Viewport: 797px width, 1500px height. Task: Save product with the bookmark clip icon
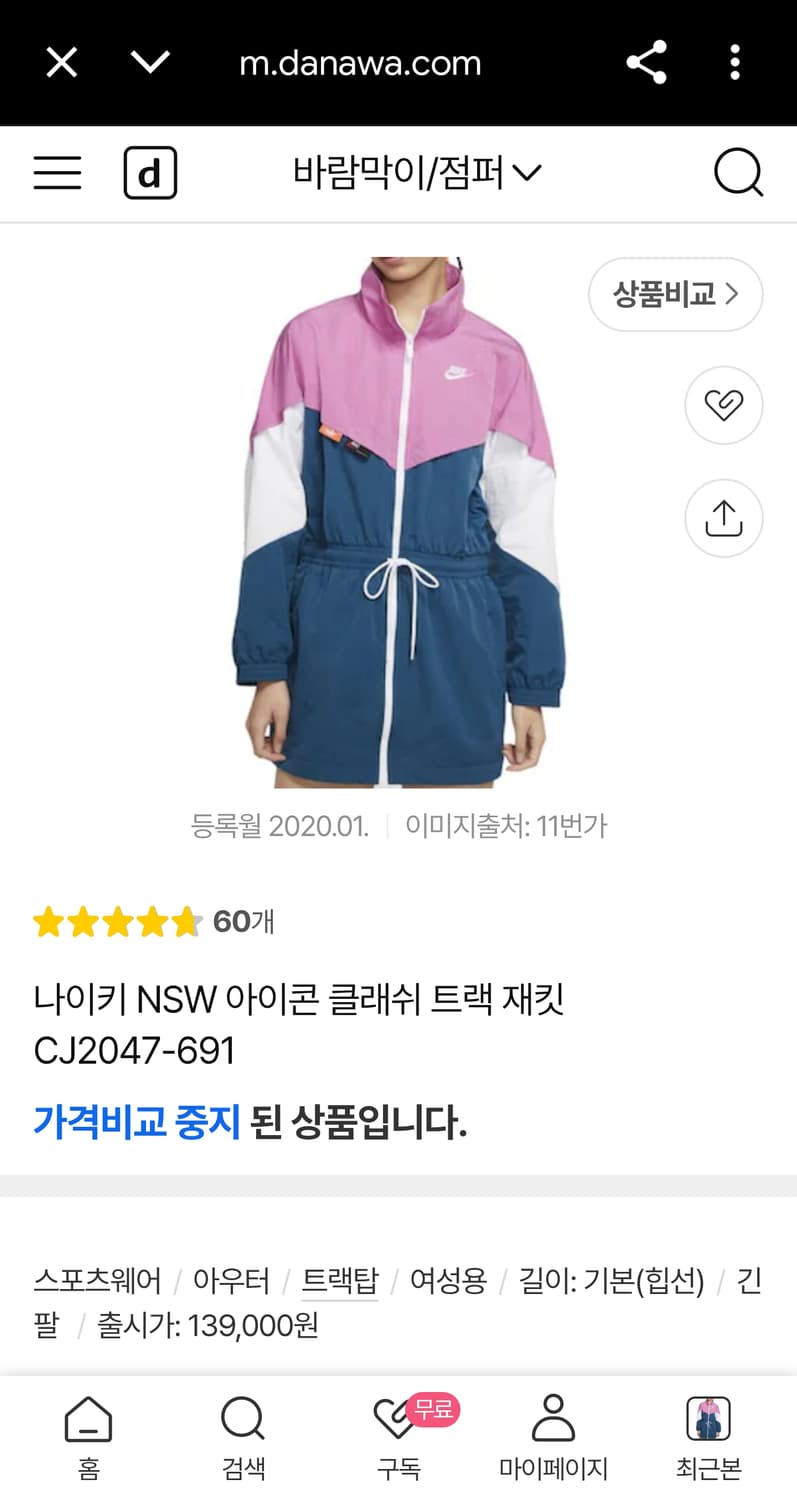723,405
